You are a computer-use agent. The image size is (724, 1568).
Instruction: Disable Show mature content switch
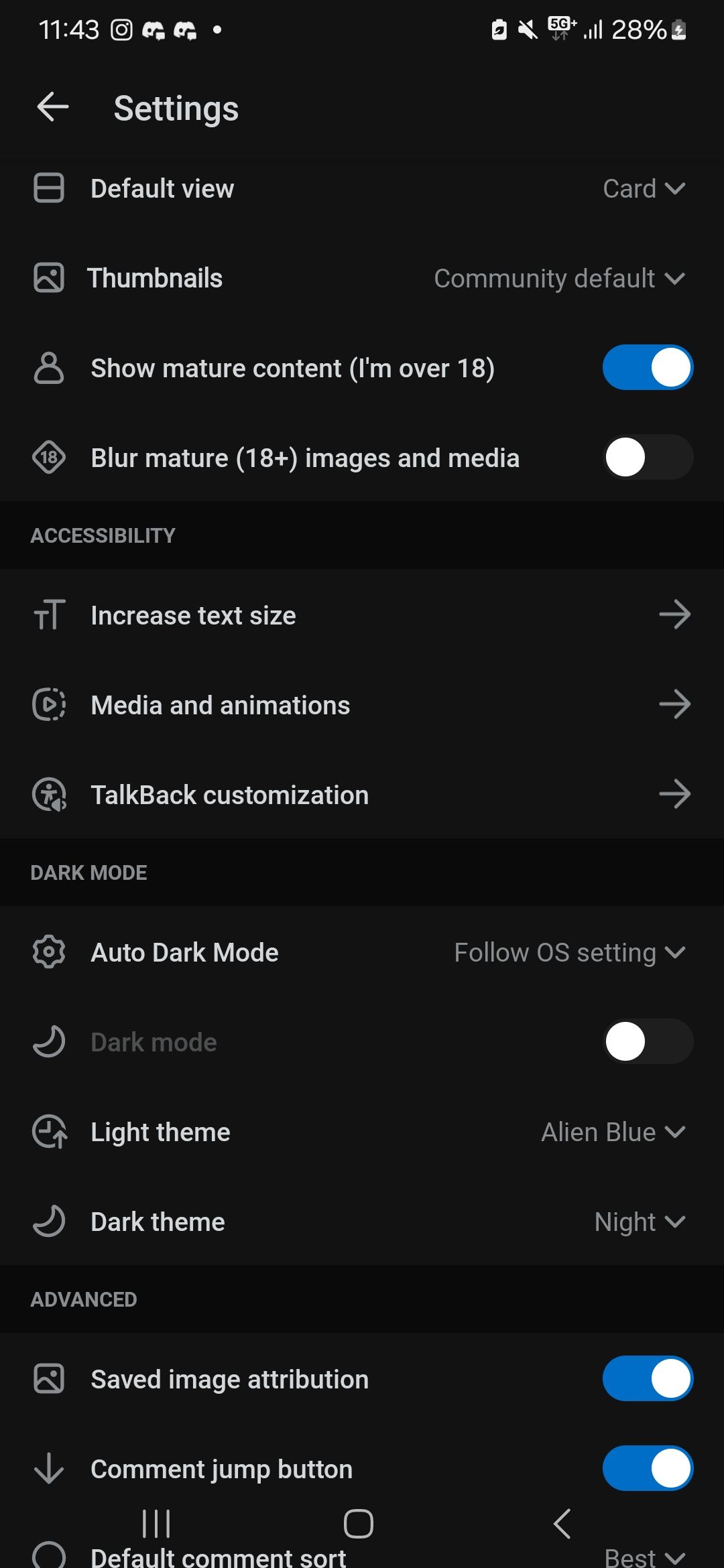coord(648,368)
